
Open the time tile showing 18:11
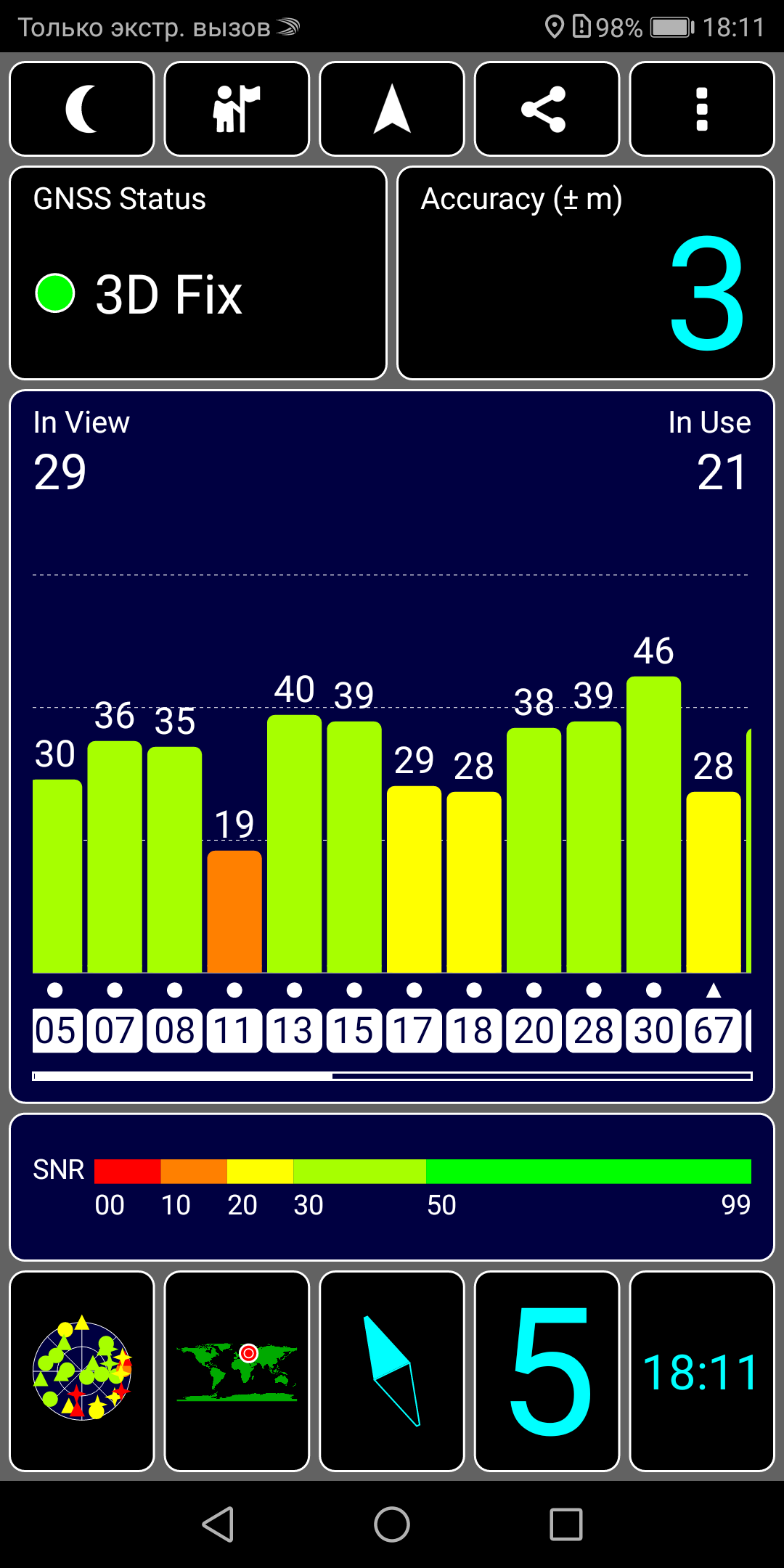(702, 1371)
